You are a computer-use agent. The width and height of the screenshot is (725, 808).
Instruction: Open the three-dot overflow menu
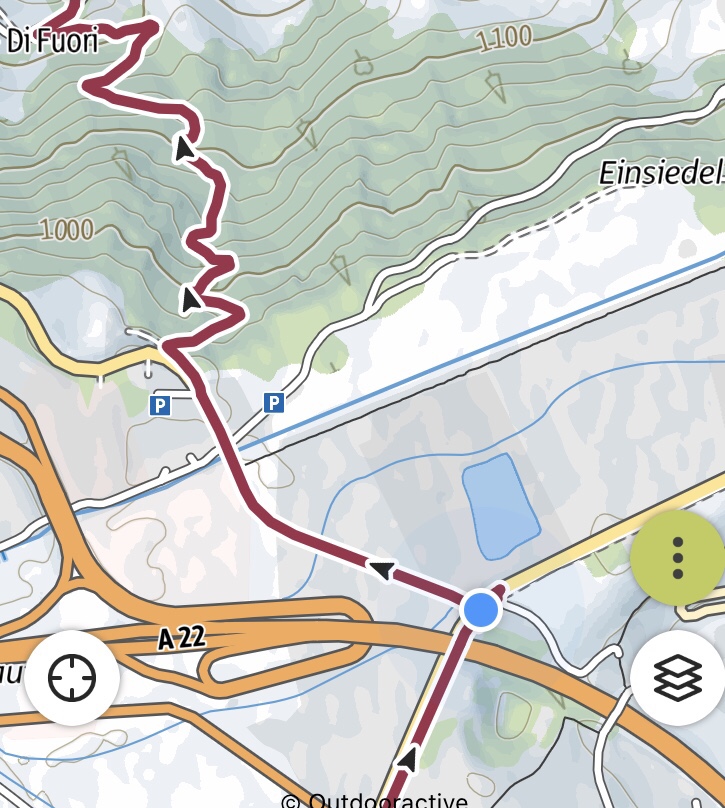point(678,558)
